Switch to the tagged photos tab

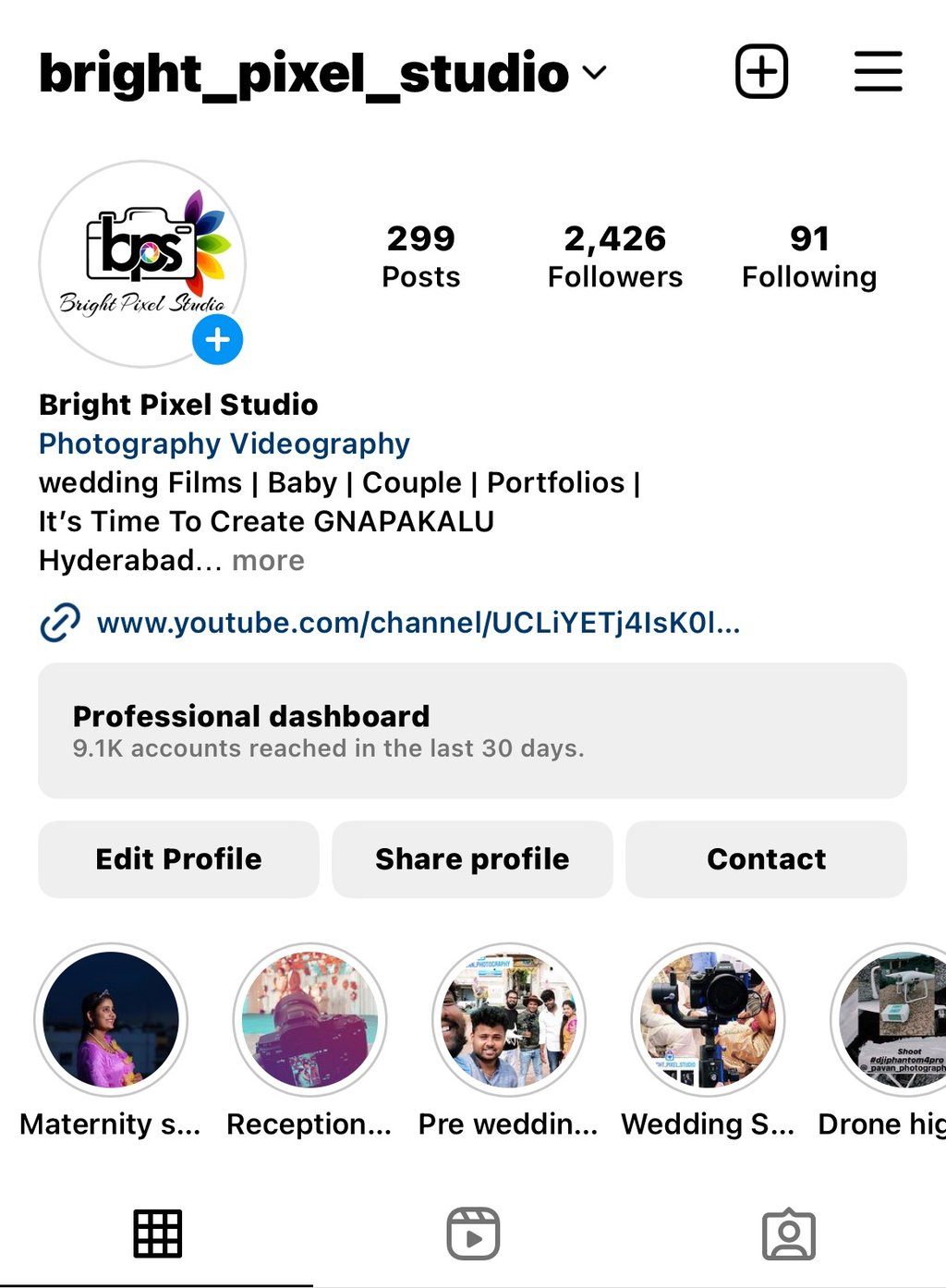click(789, 1233)
